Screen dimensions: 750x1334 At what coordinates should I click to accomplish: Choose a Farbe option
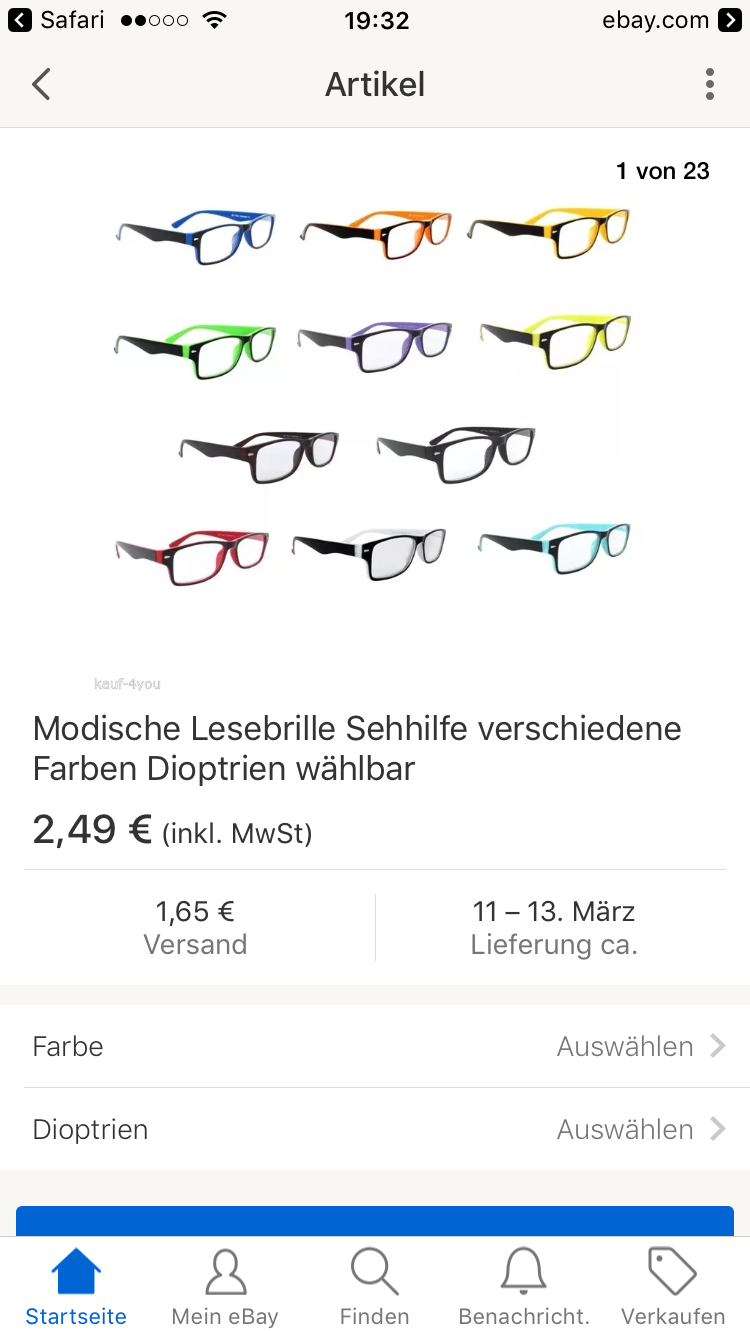375,1046
